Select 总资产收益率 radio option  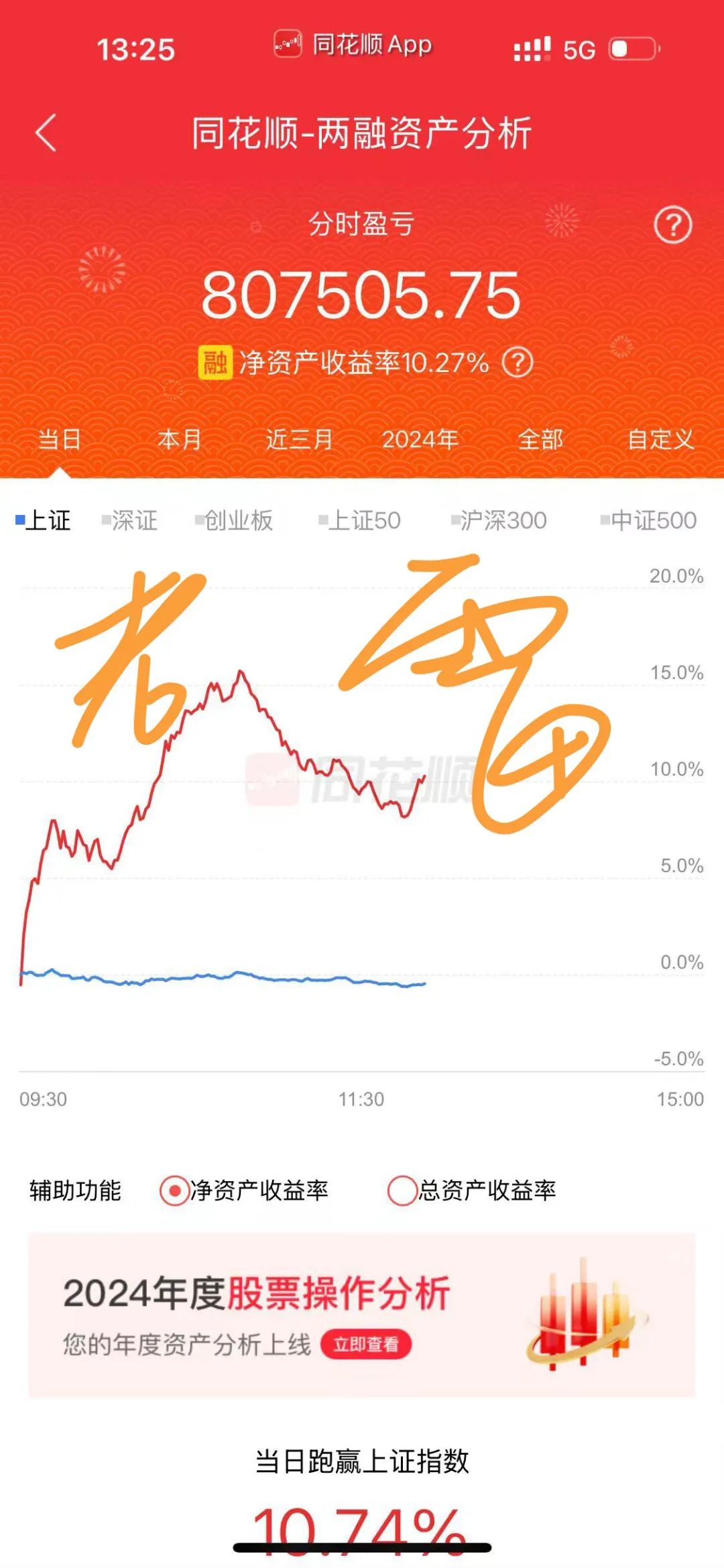click(402, 1191)
